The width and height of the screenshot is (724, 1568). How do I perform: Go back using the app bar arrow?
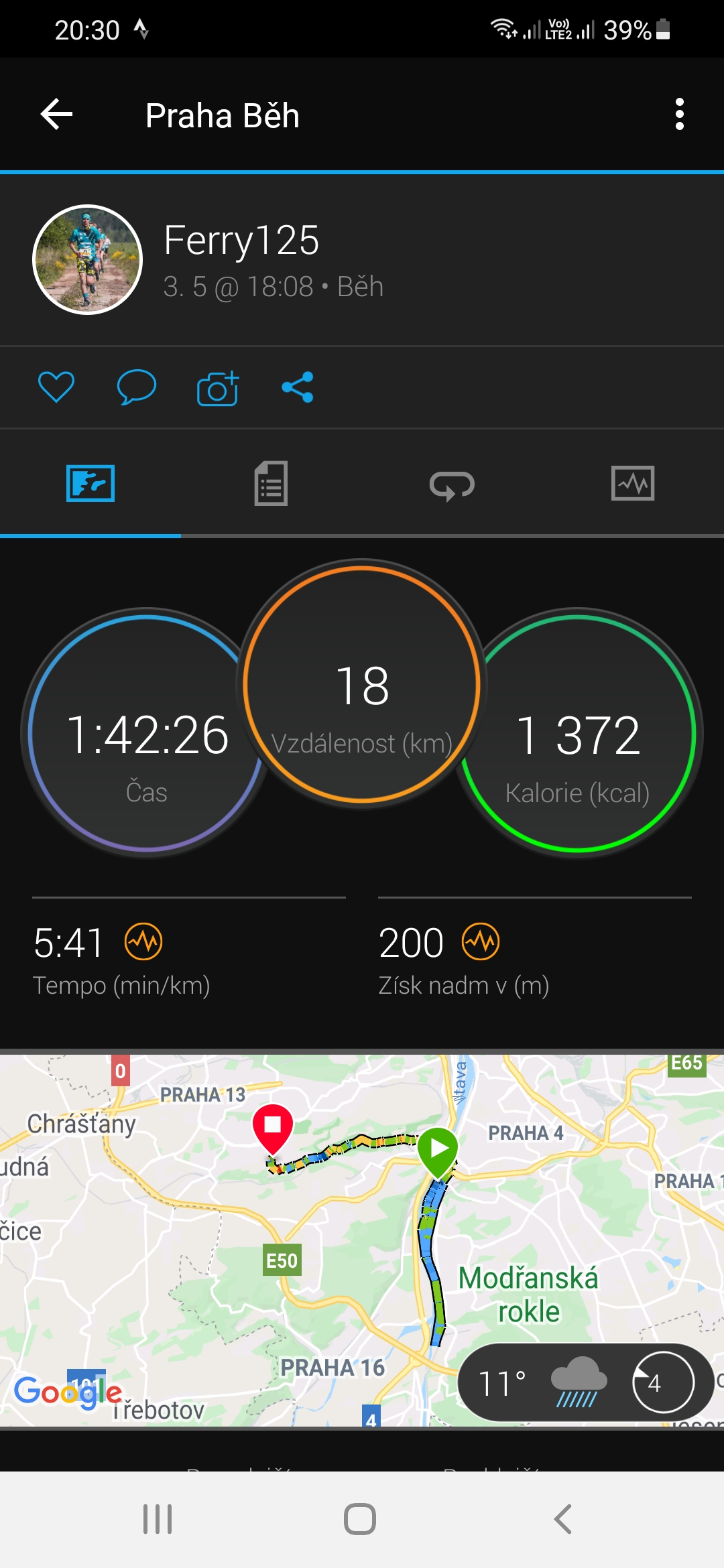click(57, 115)
